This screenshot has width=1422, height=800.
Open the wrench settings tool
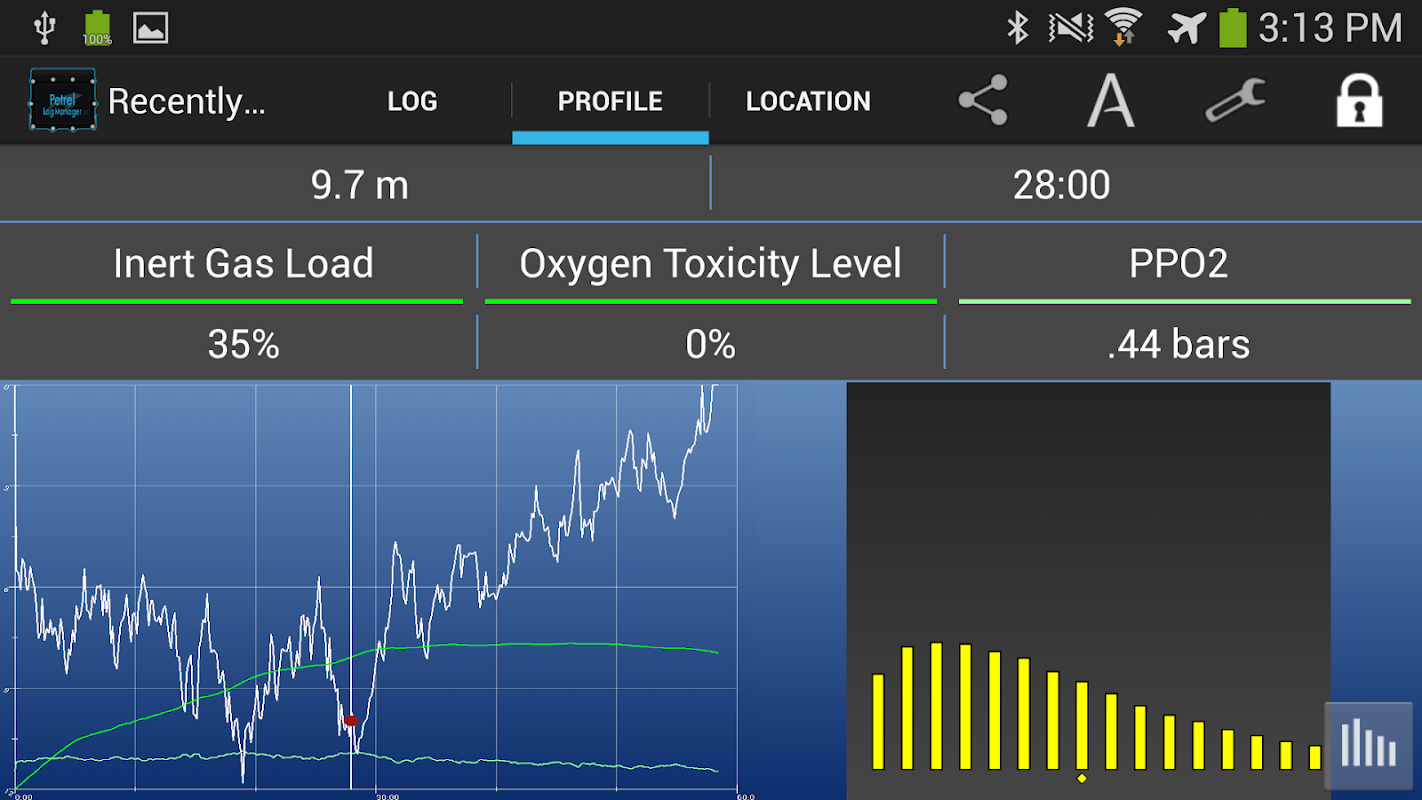click(1235, 100)
